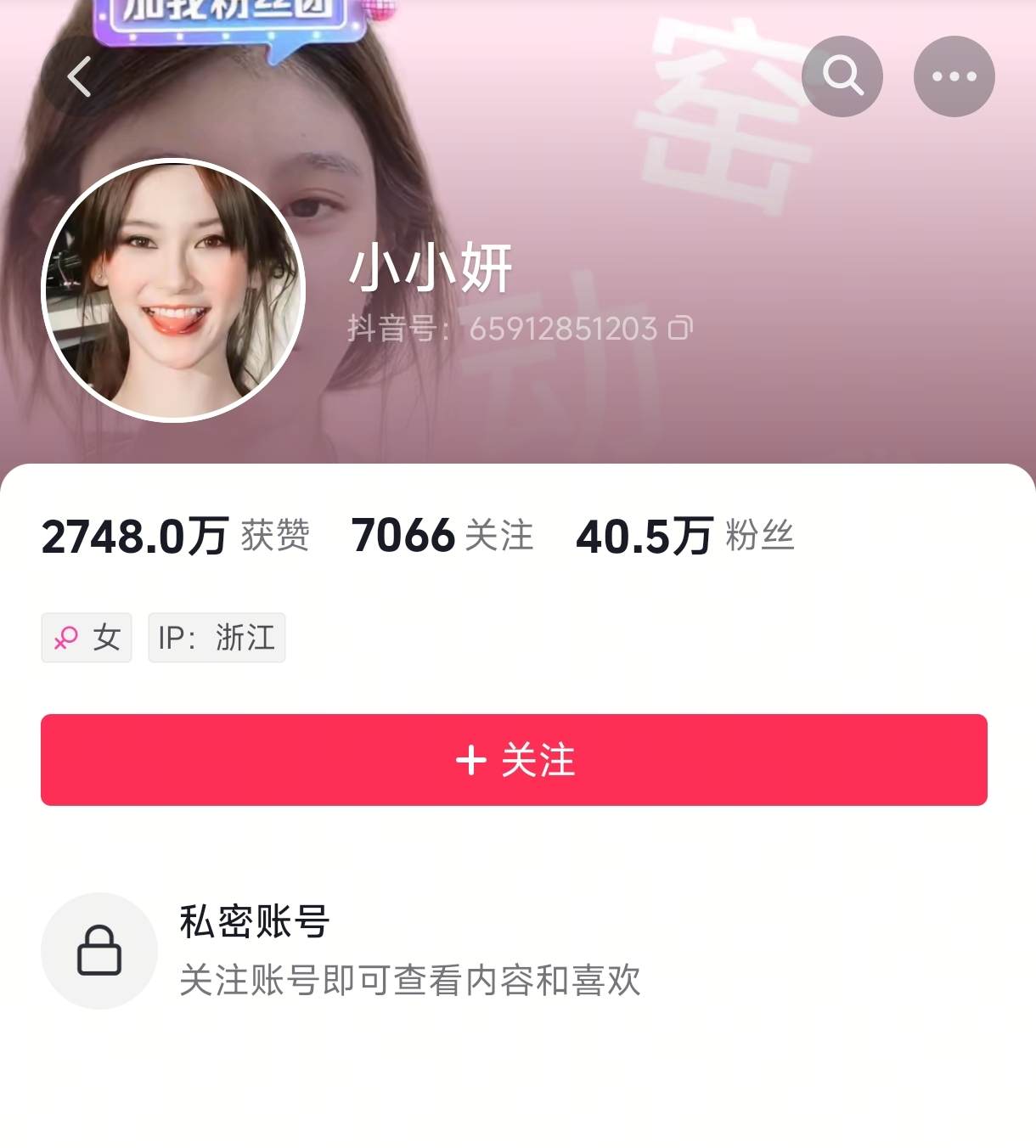
Task: Open the 40.5万 粉丝 followers list
Action: tap(684, 536)
